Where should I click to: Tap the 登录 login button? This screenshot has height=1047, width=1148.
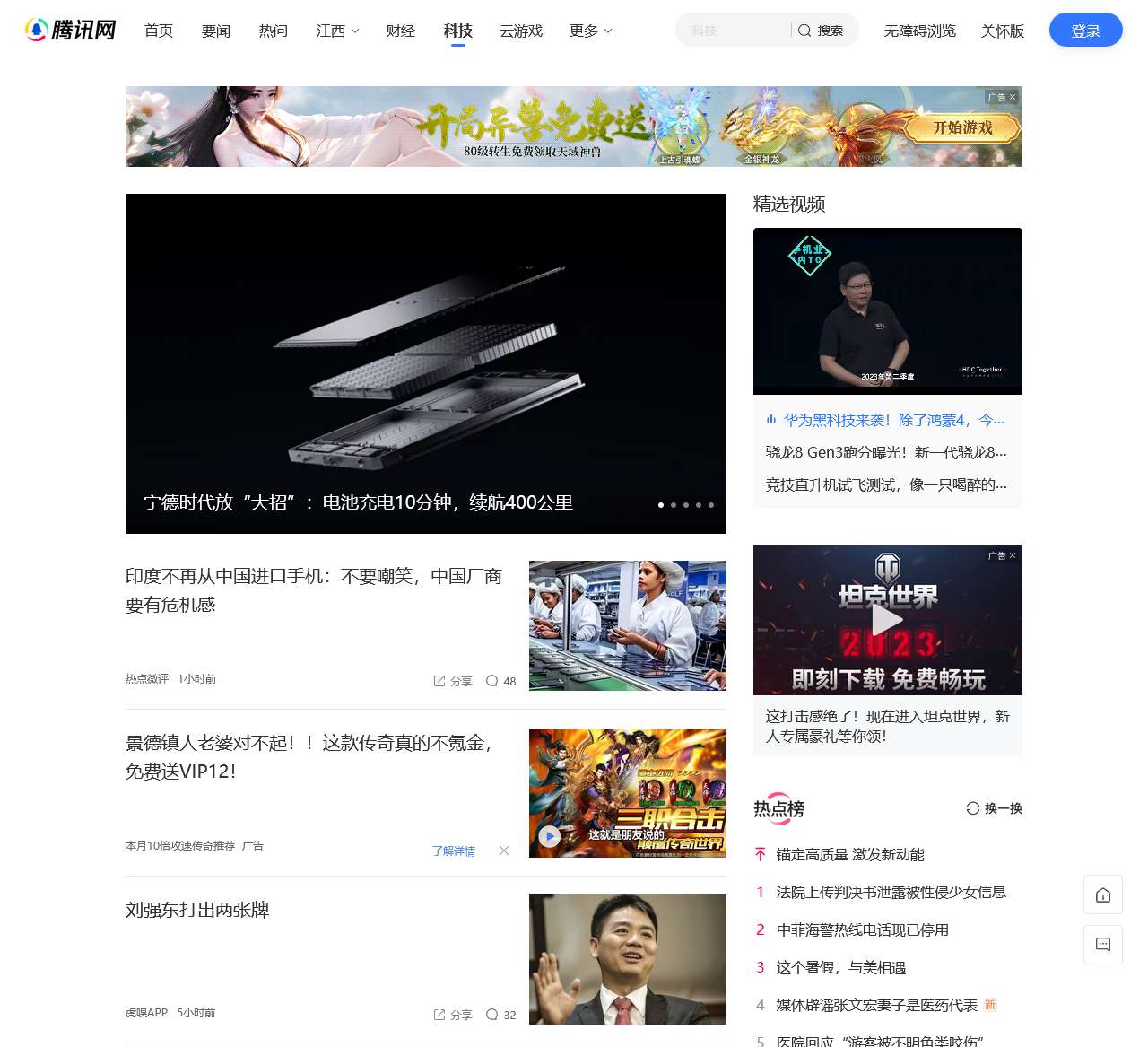[x=1085, y=31]
